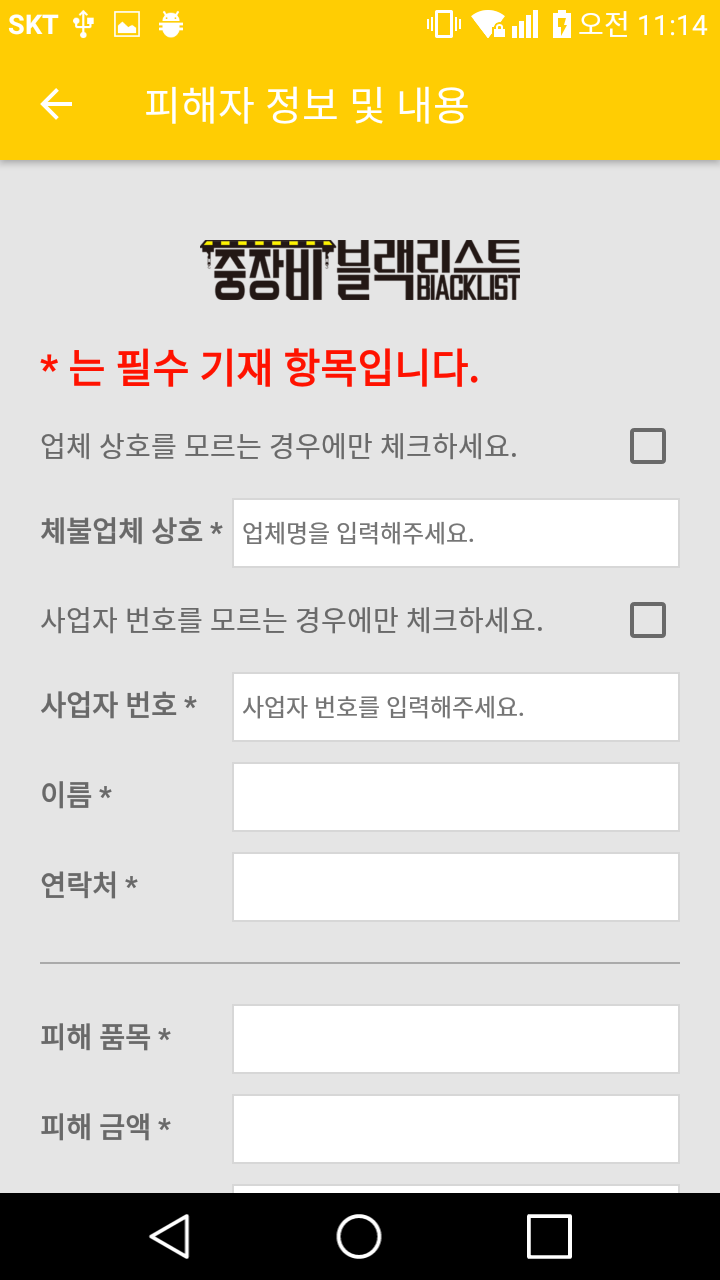Check the box for unknown business registration number
Image resolution: width=720 pixels, height=1280 pixels.
[647, 619]
